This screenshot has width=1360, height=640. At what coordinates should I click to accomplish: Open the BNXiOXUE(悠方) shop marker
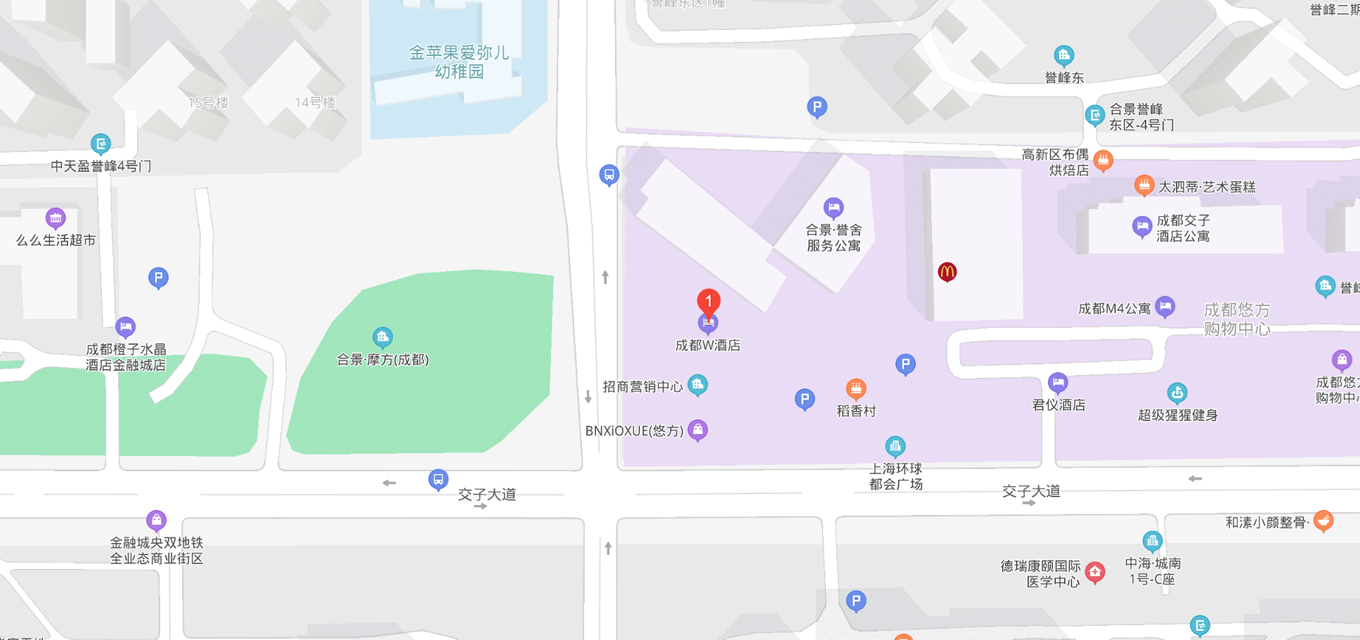click(x=698, y=430)
